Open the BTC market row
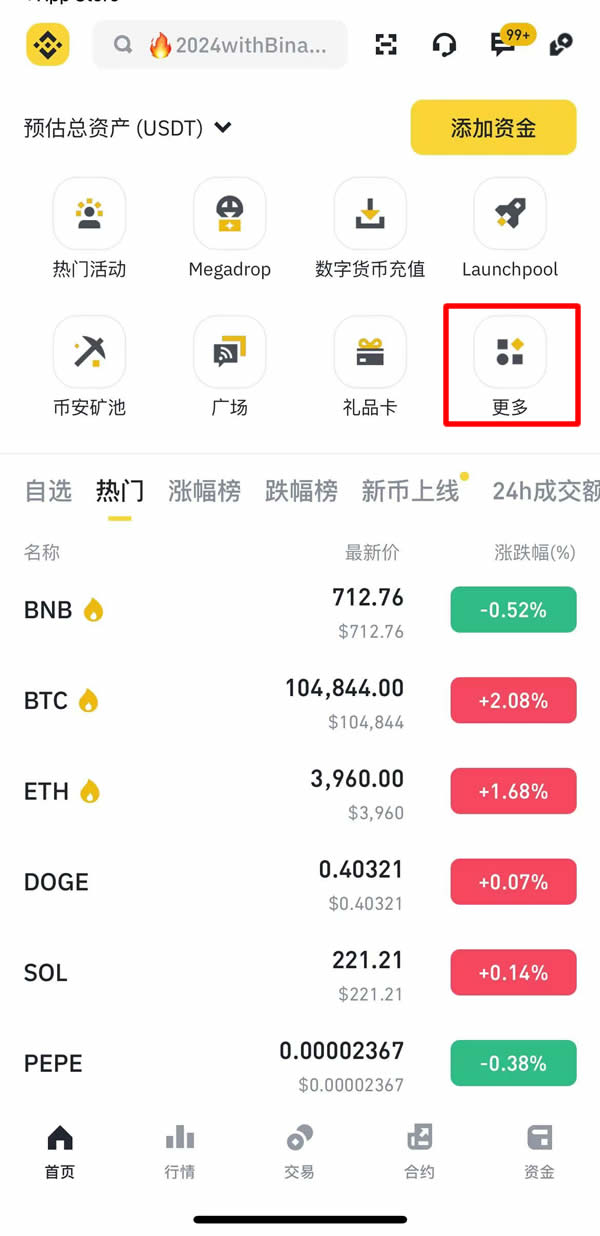This screenshot has width=600, height=1236. coord(300,701)
